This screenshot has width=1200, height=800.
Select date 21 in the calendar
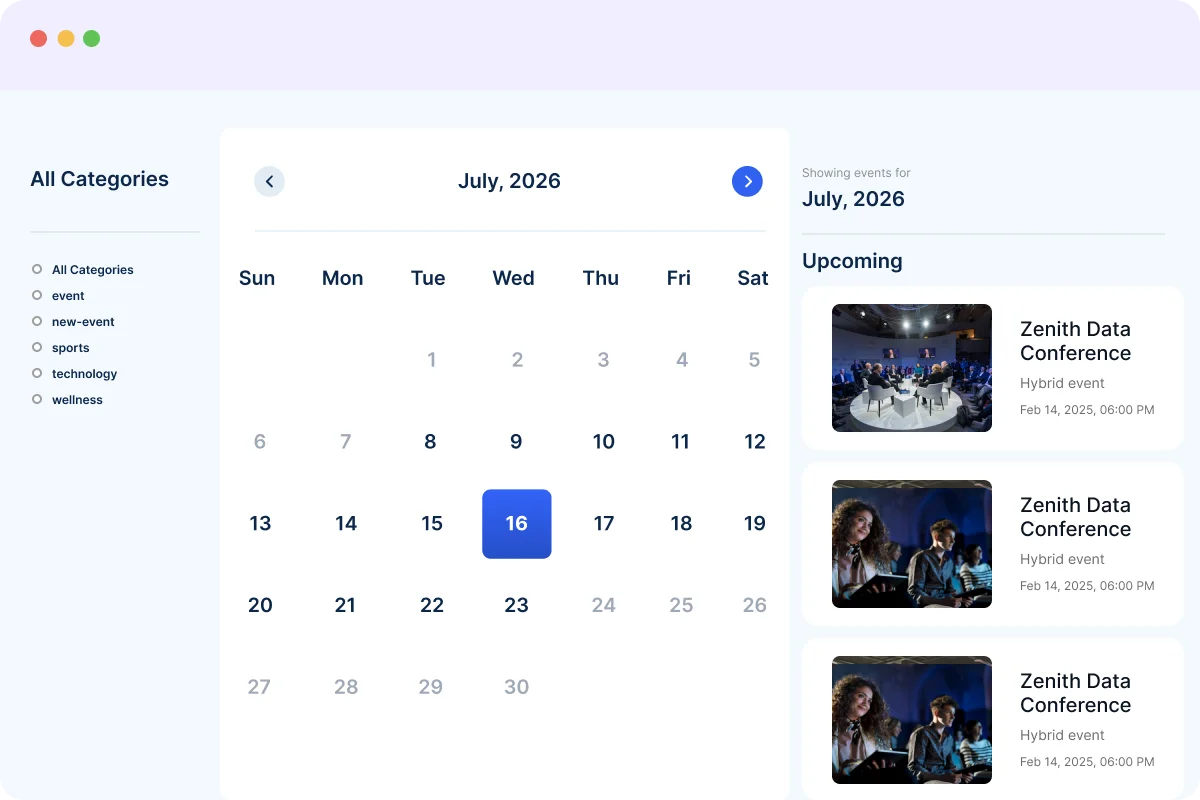(345, 605)
